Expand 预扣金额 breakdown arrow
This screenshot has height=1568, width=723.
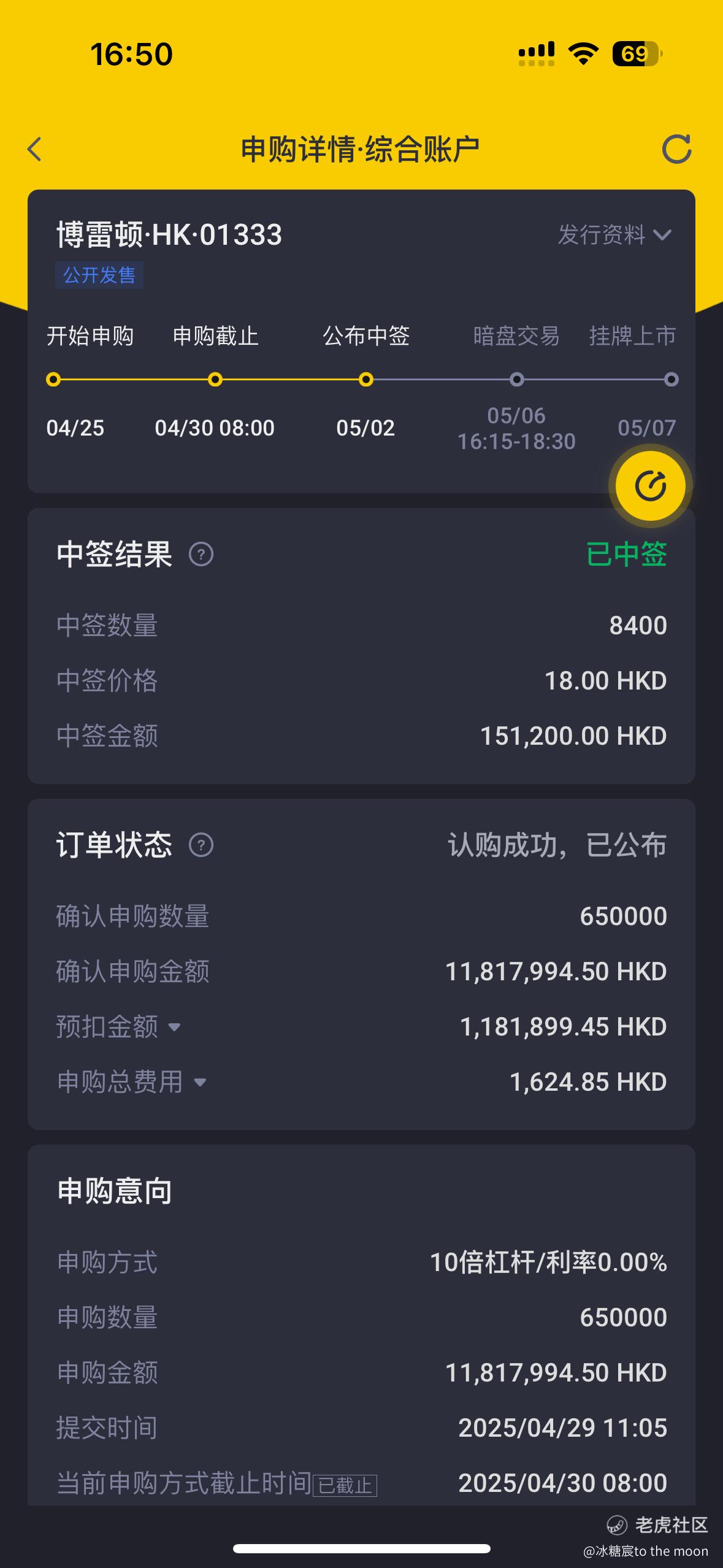click(174, 1027)
